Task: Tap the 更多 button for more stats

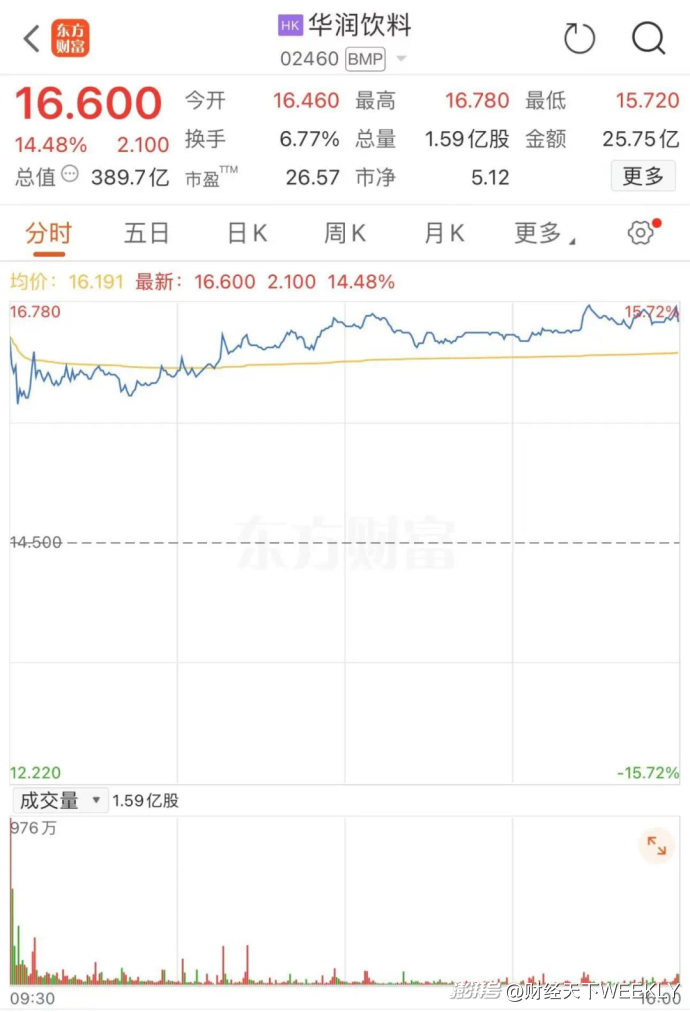Action: click(642, 176)
